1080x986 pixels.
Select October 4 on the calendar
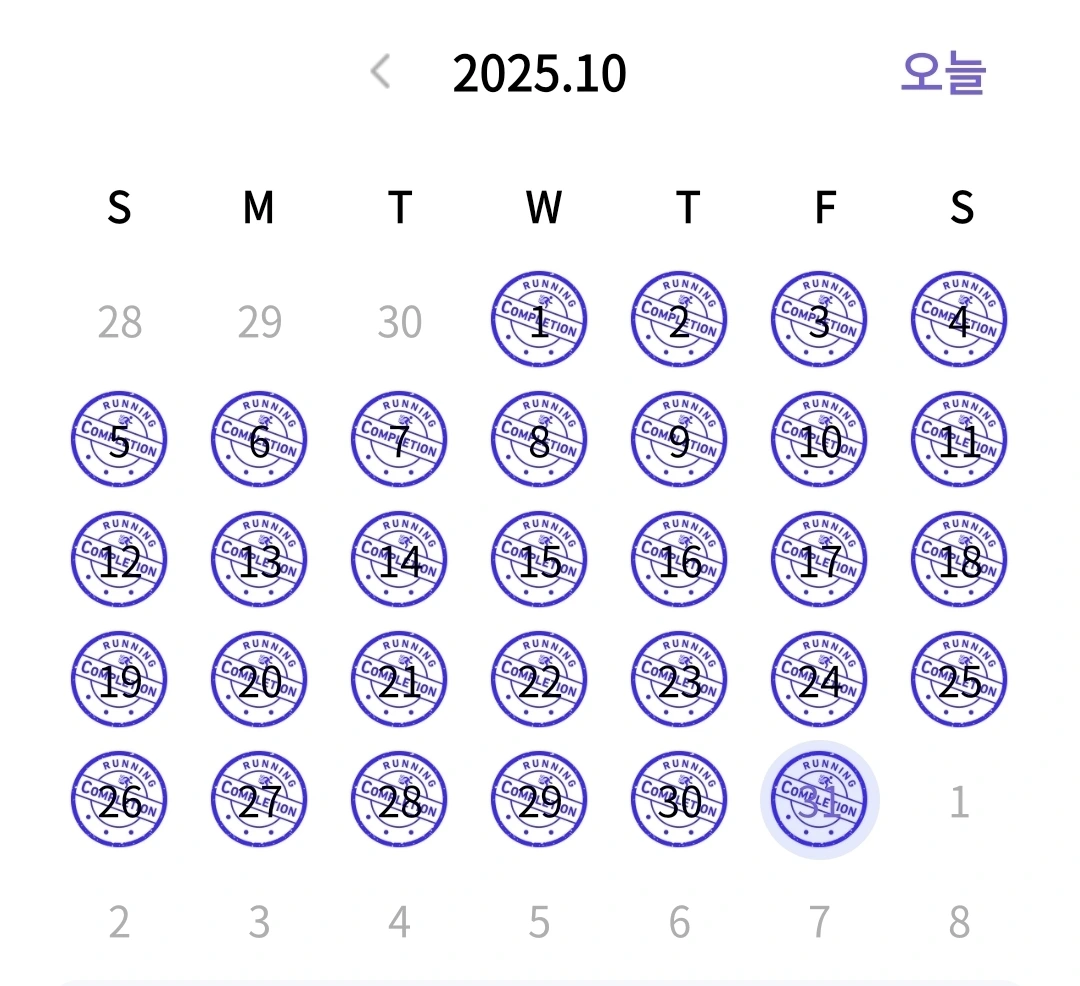(x=959, y=321)
